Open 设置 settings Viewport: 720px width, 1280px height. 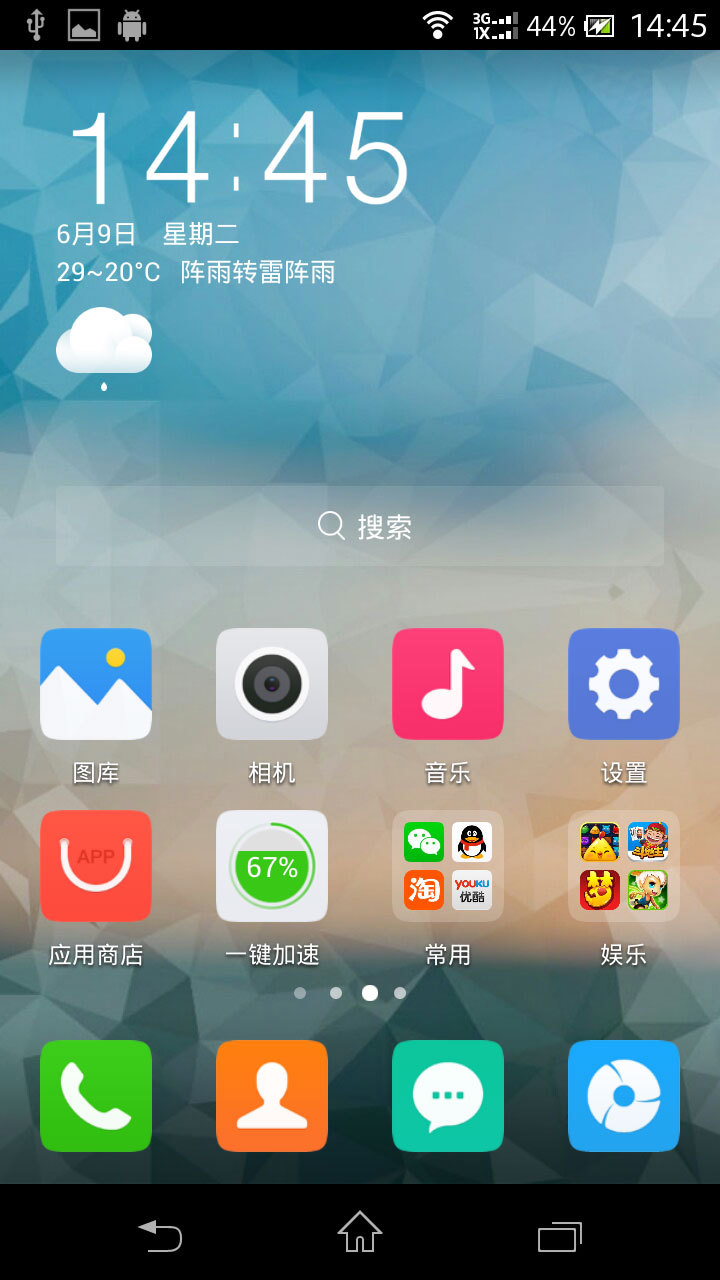coord(624,684)
